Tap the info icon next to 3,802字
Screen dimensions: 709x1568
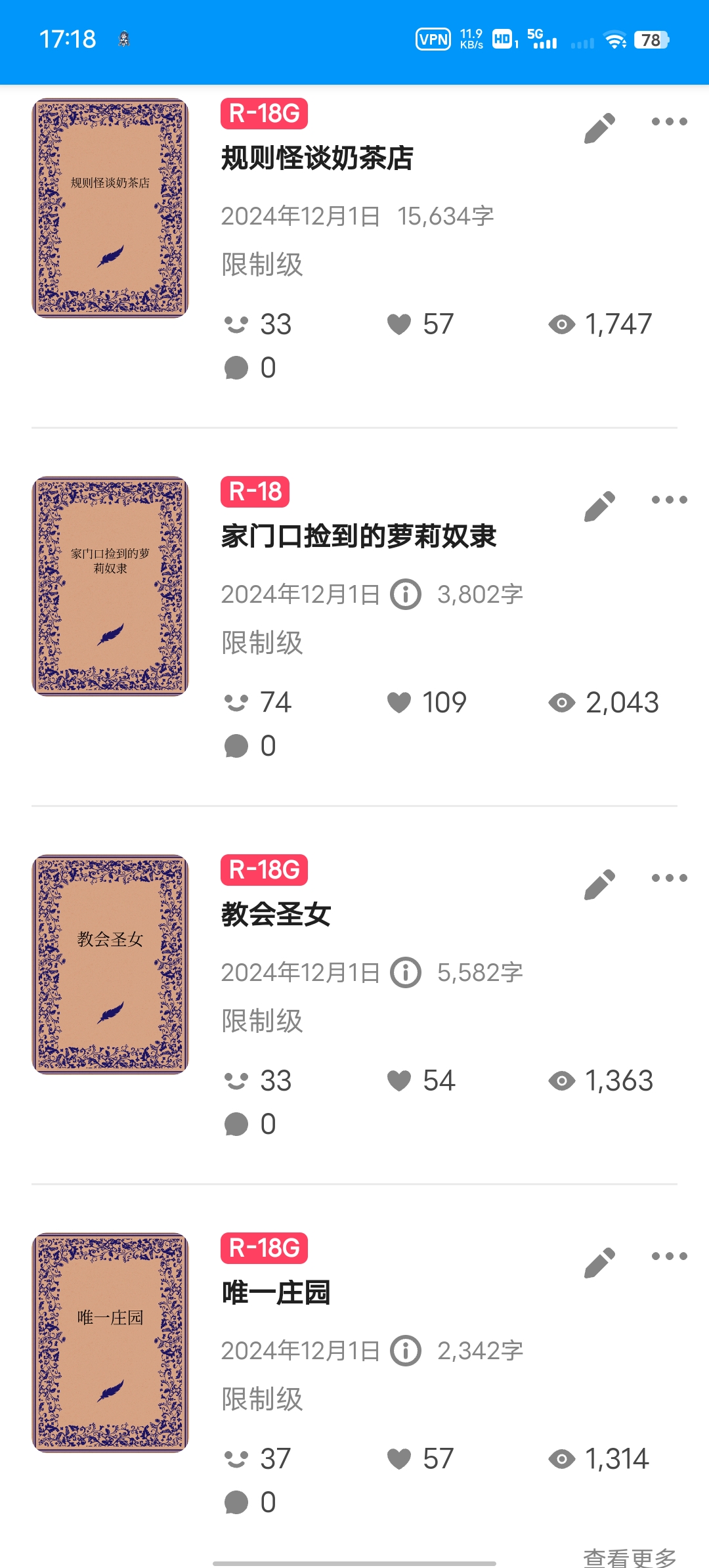tap(406, 595)
